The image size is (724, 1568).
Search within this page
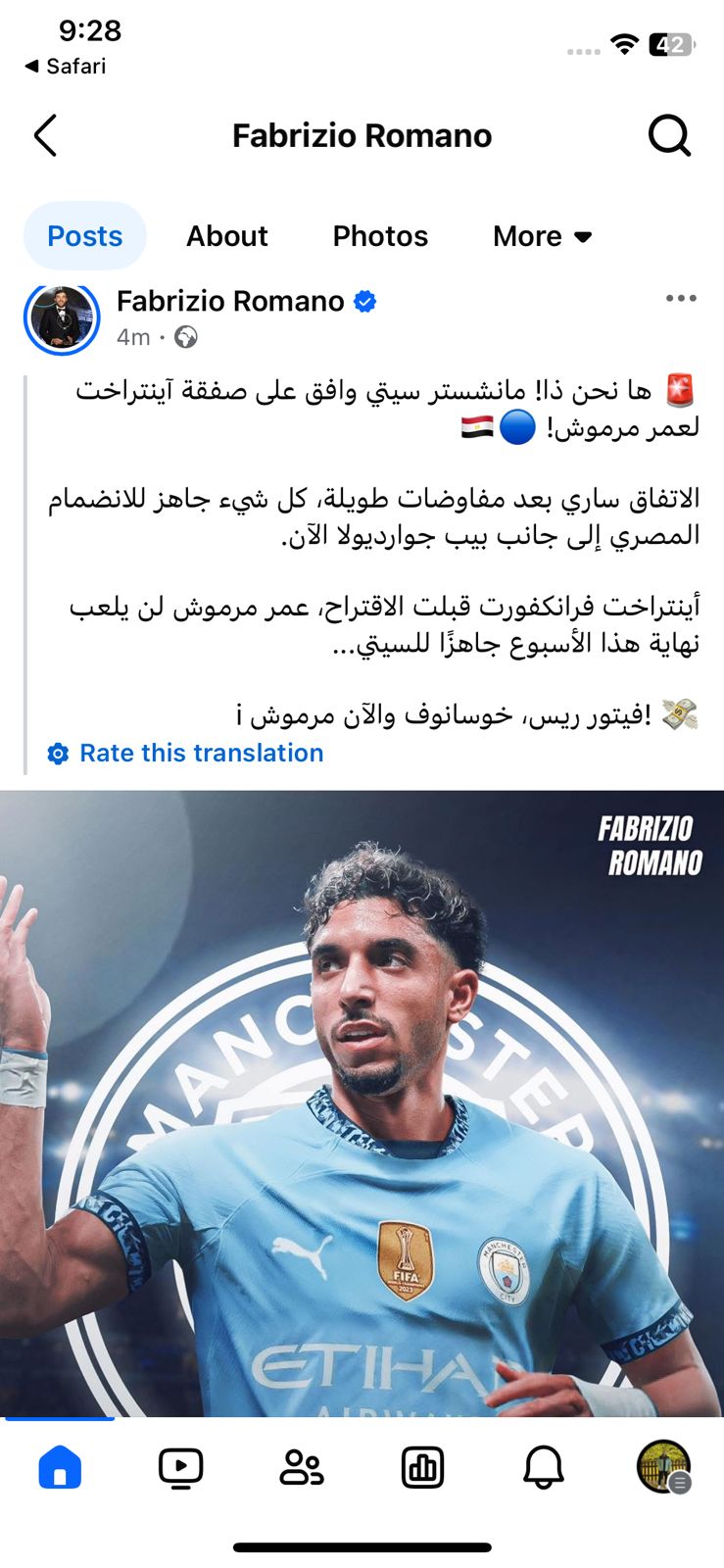(x=669, y=135)
